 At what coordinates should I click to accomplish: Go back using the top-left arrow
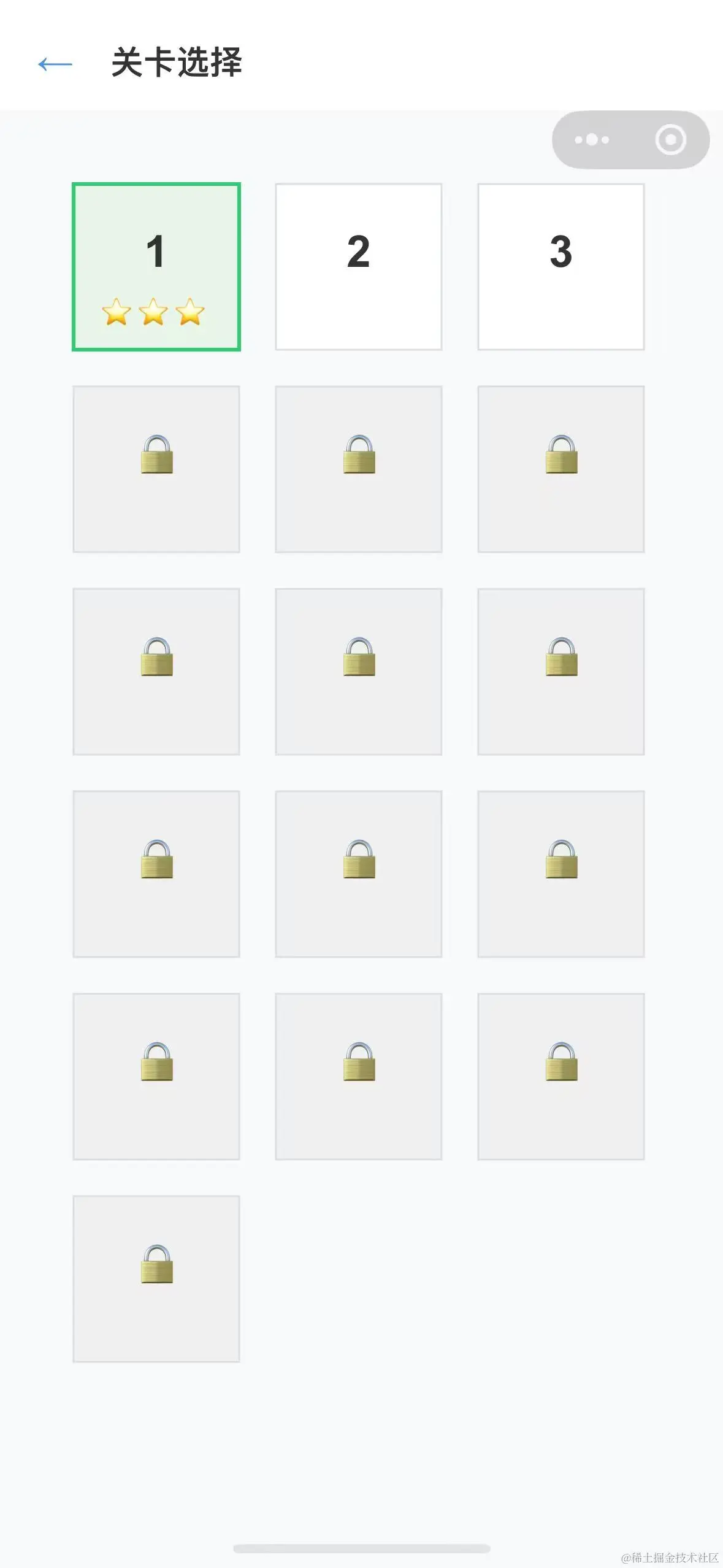tap(55, 64)
